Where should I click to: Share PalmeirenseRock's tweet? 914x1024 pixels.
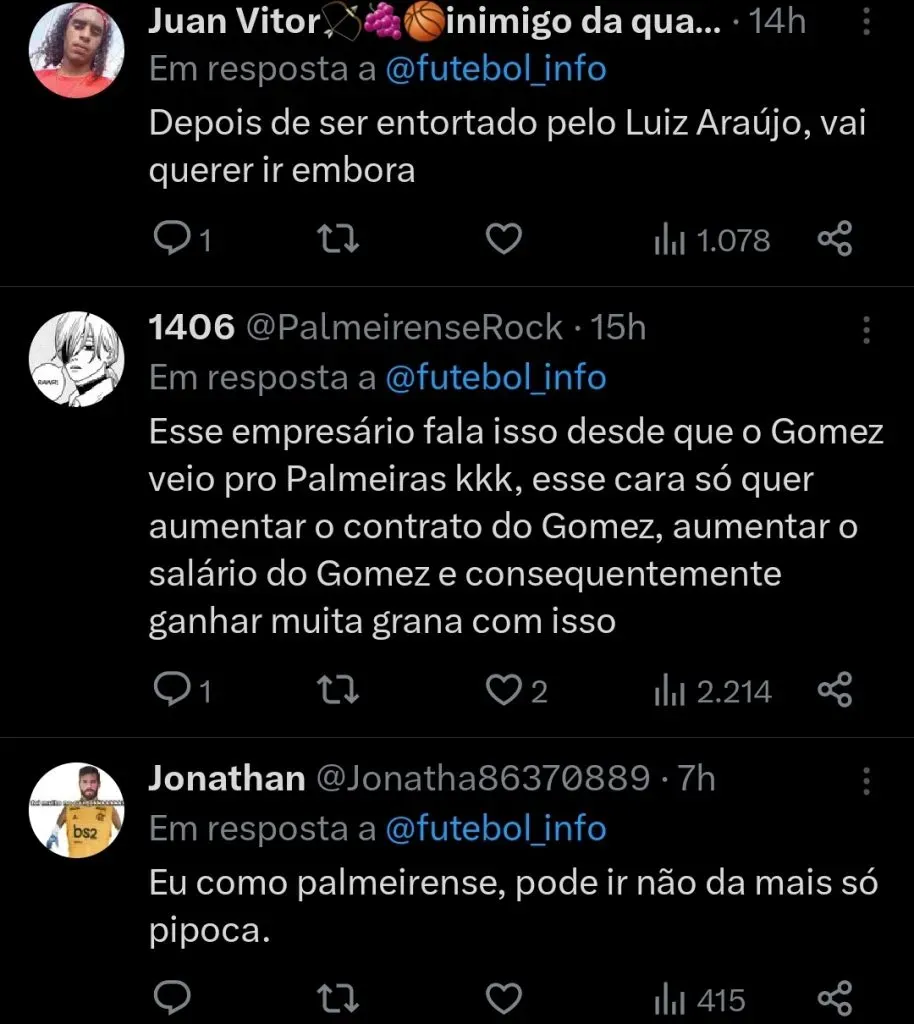tap(834, 691)
